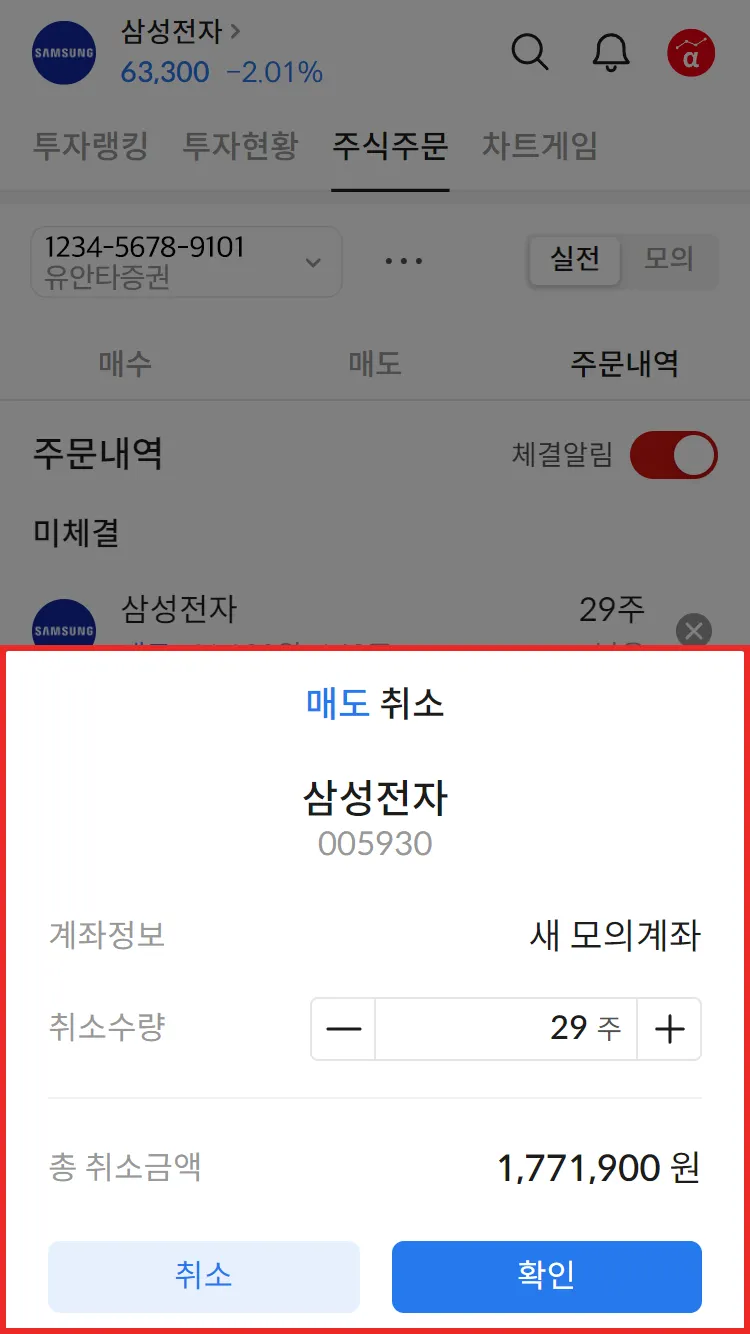
Task: Switch to the 차트게임 tab
Action: [x=540, y=146]
